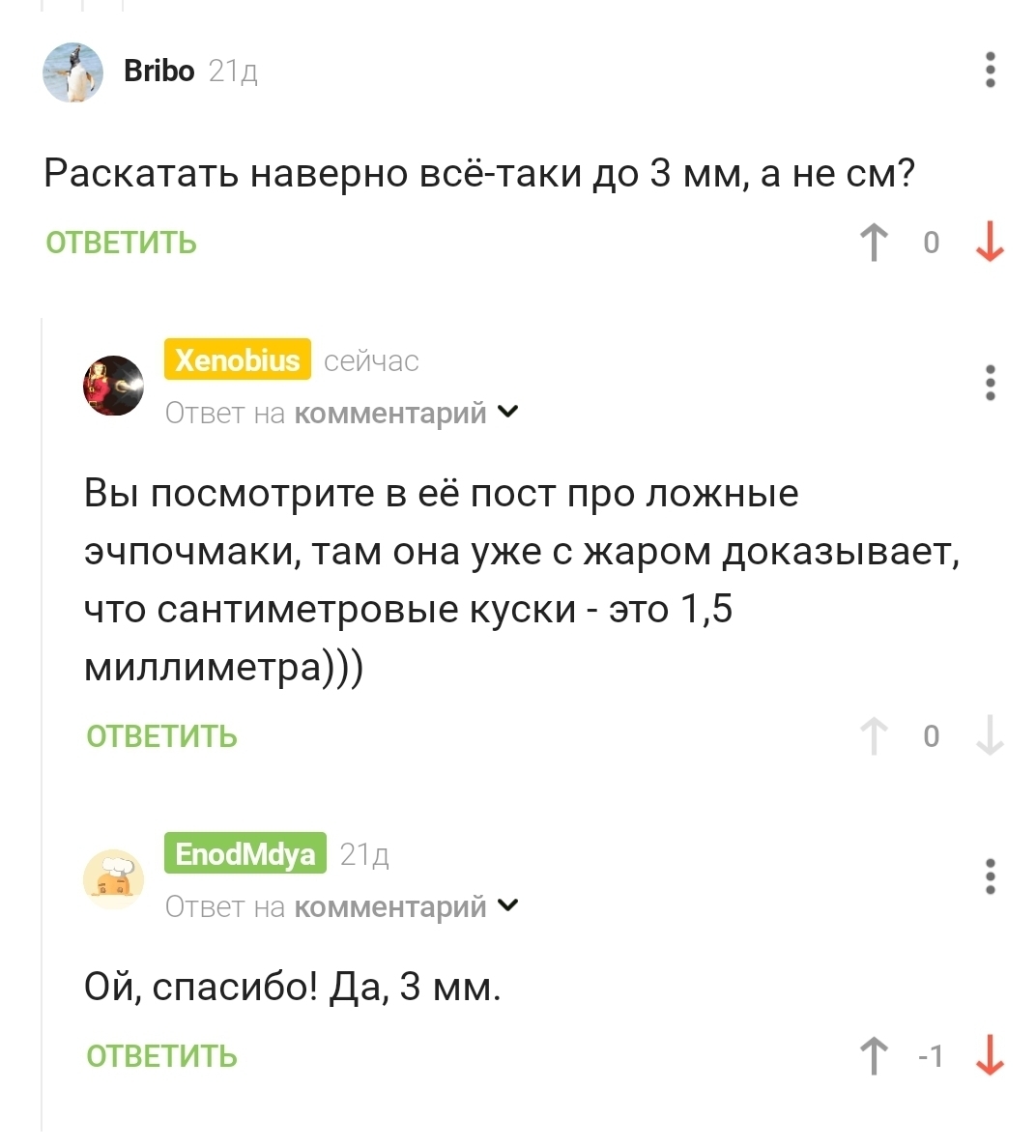Screen dimensions: 1036x1148
Task: Upvote EnodMdya's comment
Action: click(x=874, y=1056)
